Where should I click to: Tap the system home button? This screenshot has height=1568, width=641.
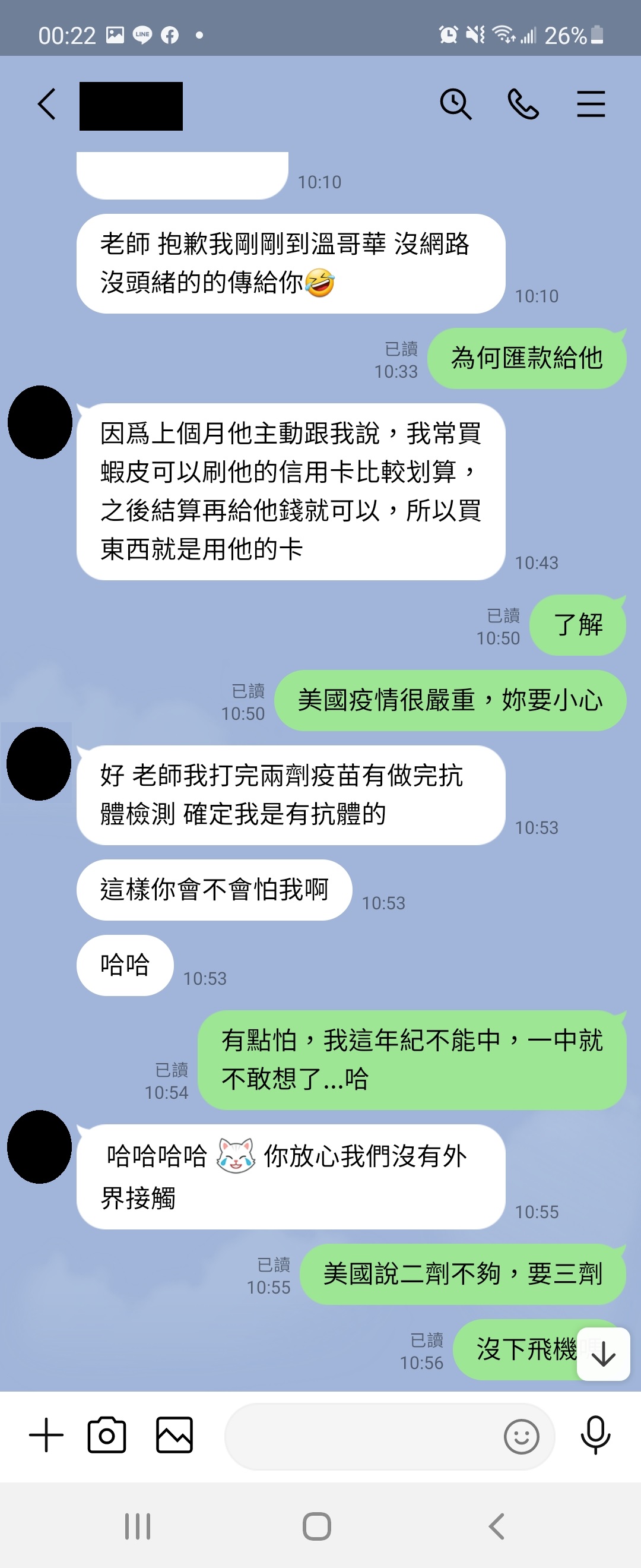tap(317, 1526)
